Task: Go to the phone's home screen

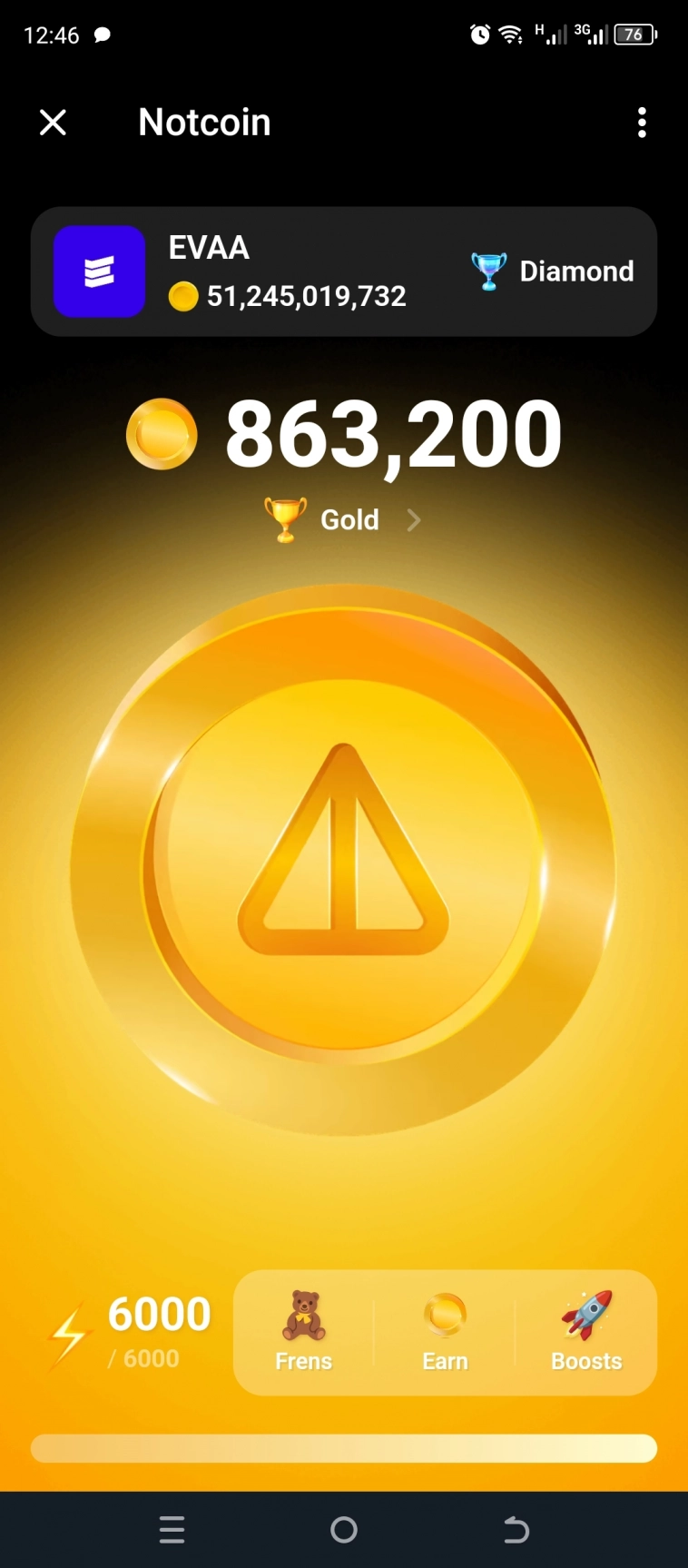Action: [344, 1530]
